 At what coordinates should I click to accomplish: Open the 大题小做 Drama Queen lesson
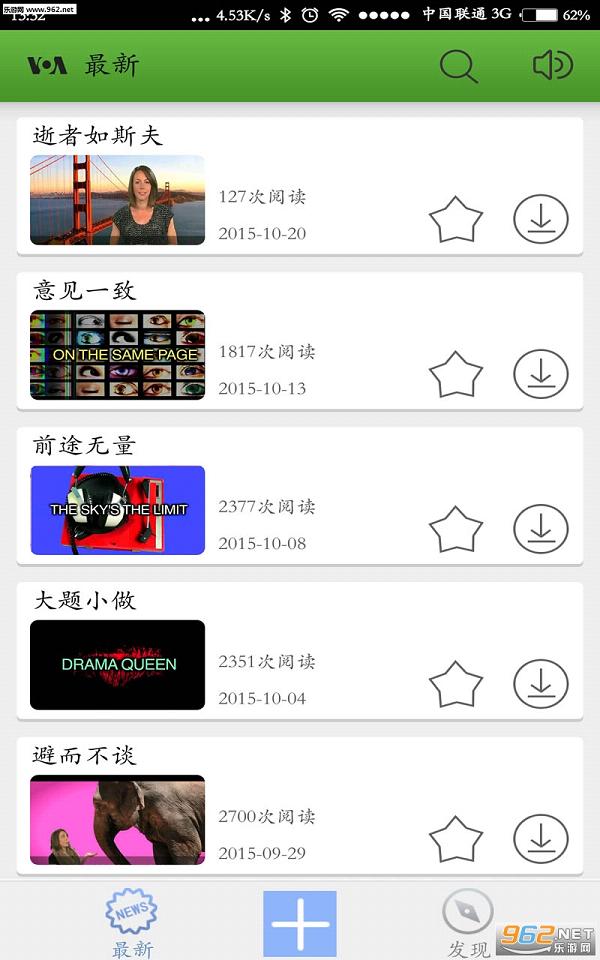pyautogui.click(x=299, y=651)
